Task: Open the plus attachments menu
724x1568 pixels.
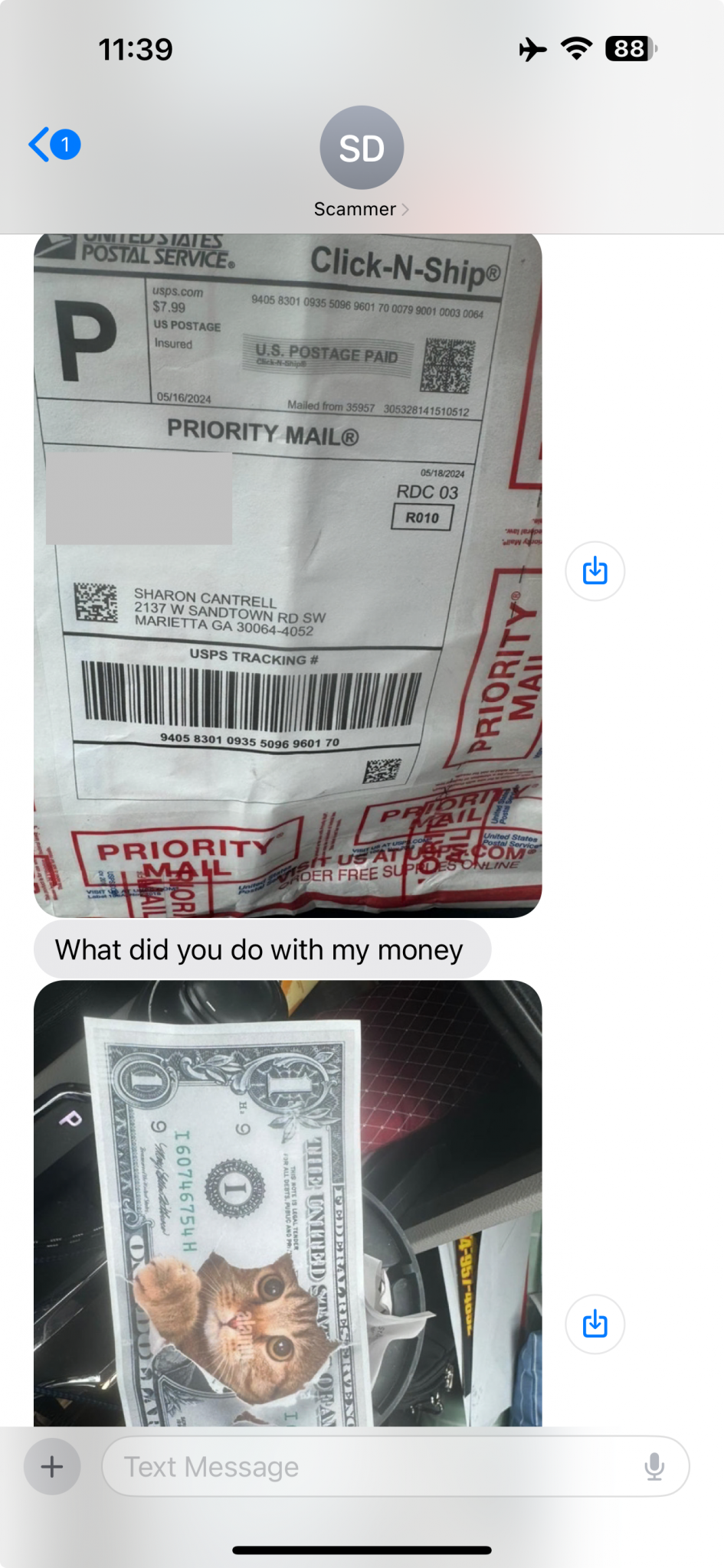Action: [x=52, y=1466]
